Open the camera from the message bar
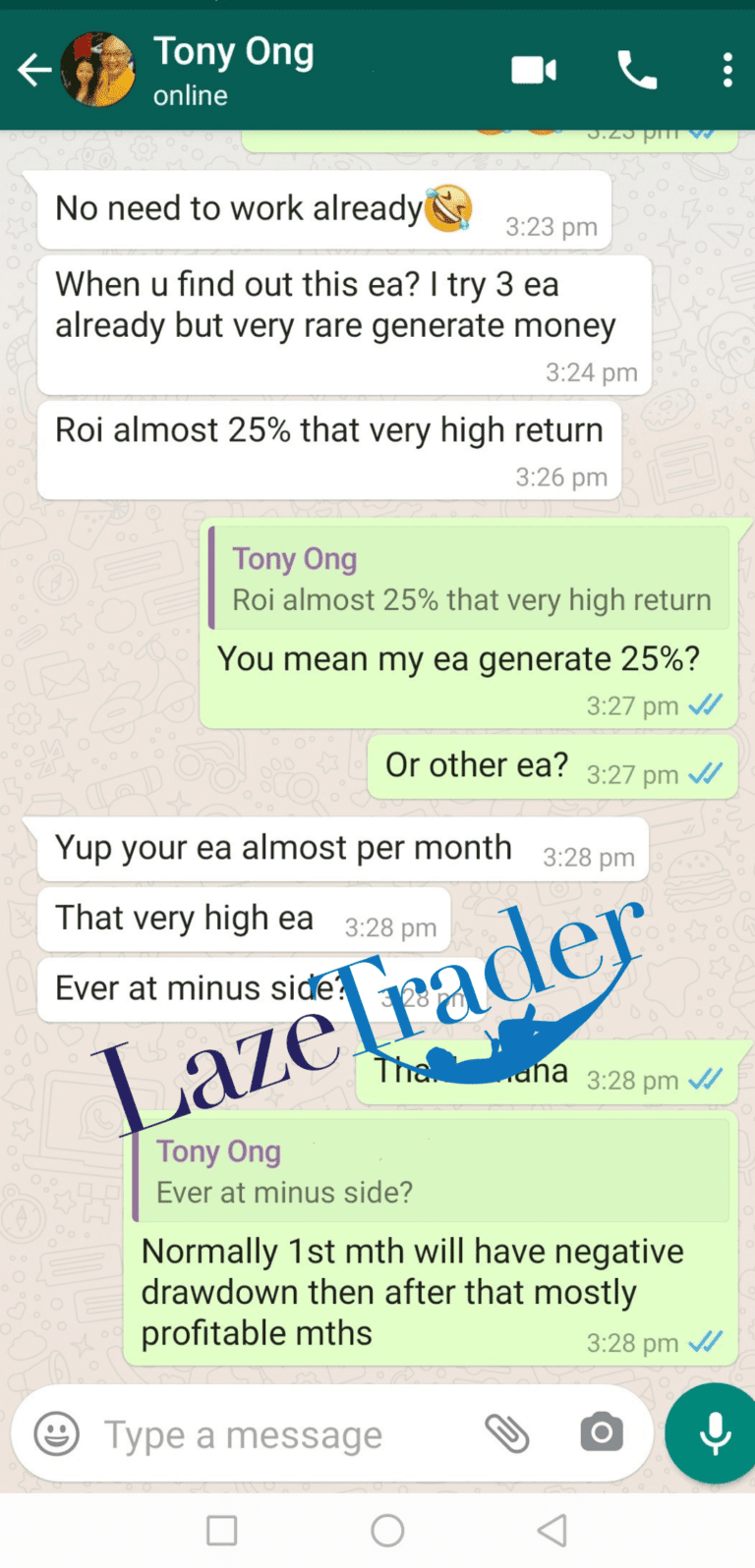Screen dimensions: 755x1568 [601, 1433]
